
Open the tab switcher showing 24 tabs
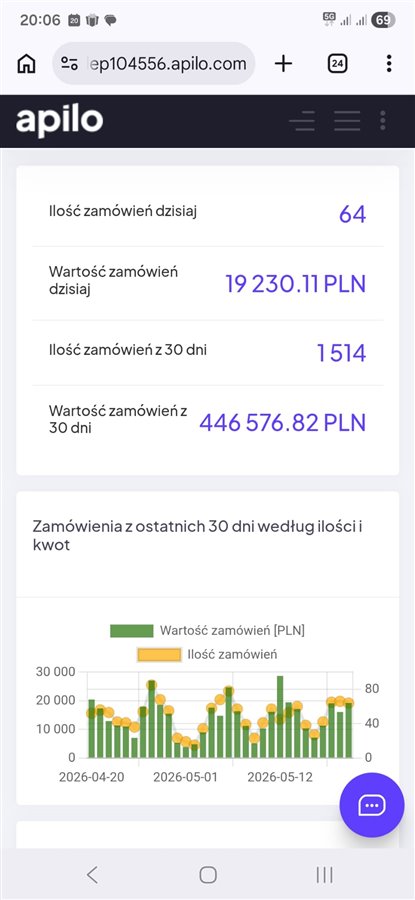338,64
